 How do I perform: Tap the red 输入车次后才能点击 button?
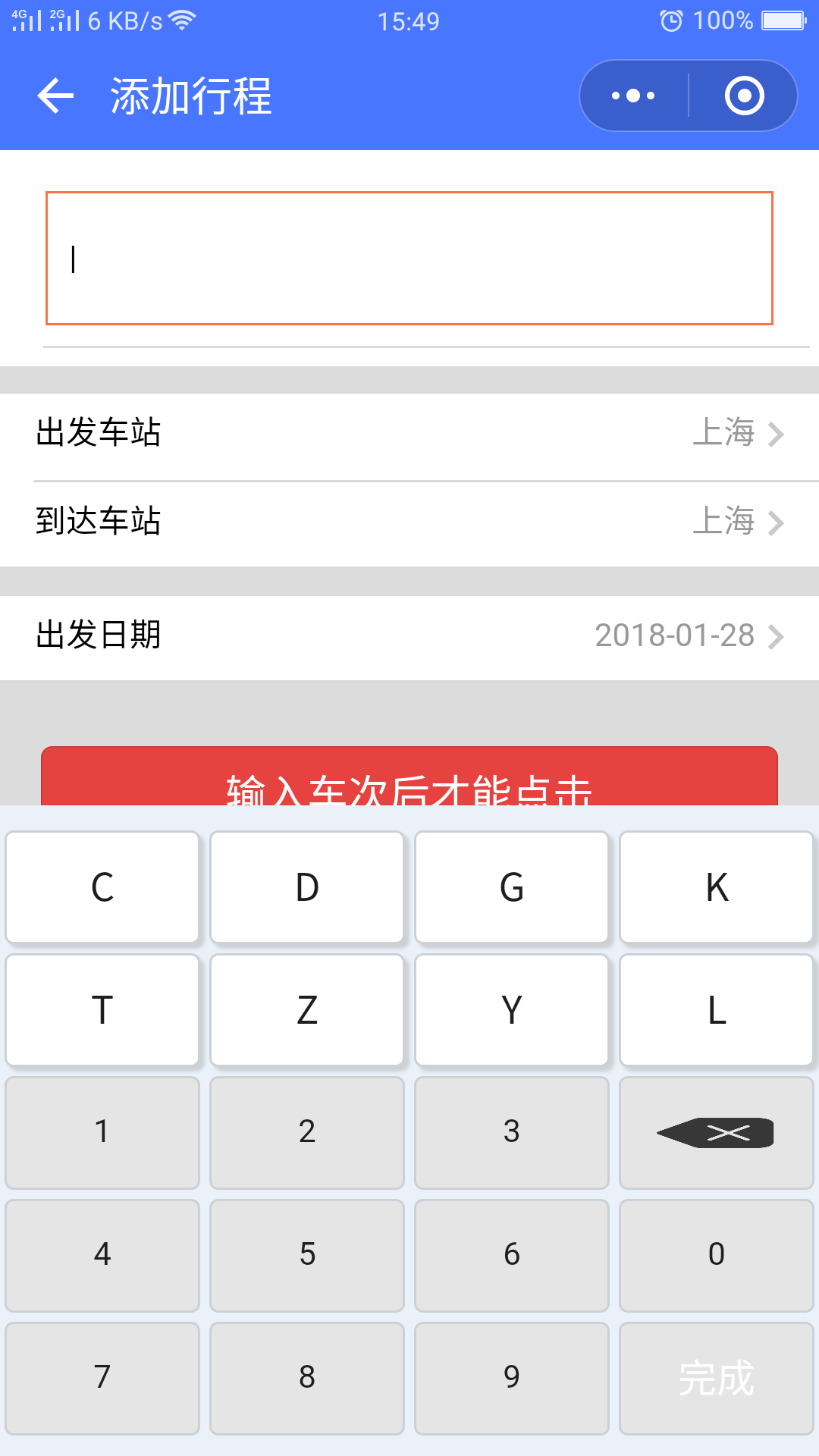tap(409, 777)
